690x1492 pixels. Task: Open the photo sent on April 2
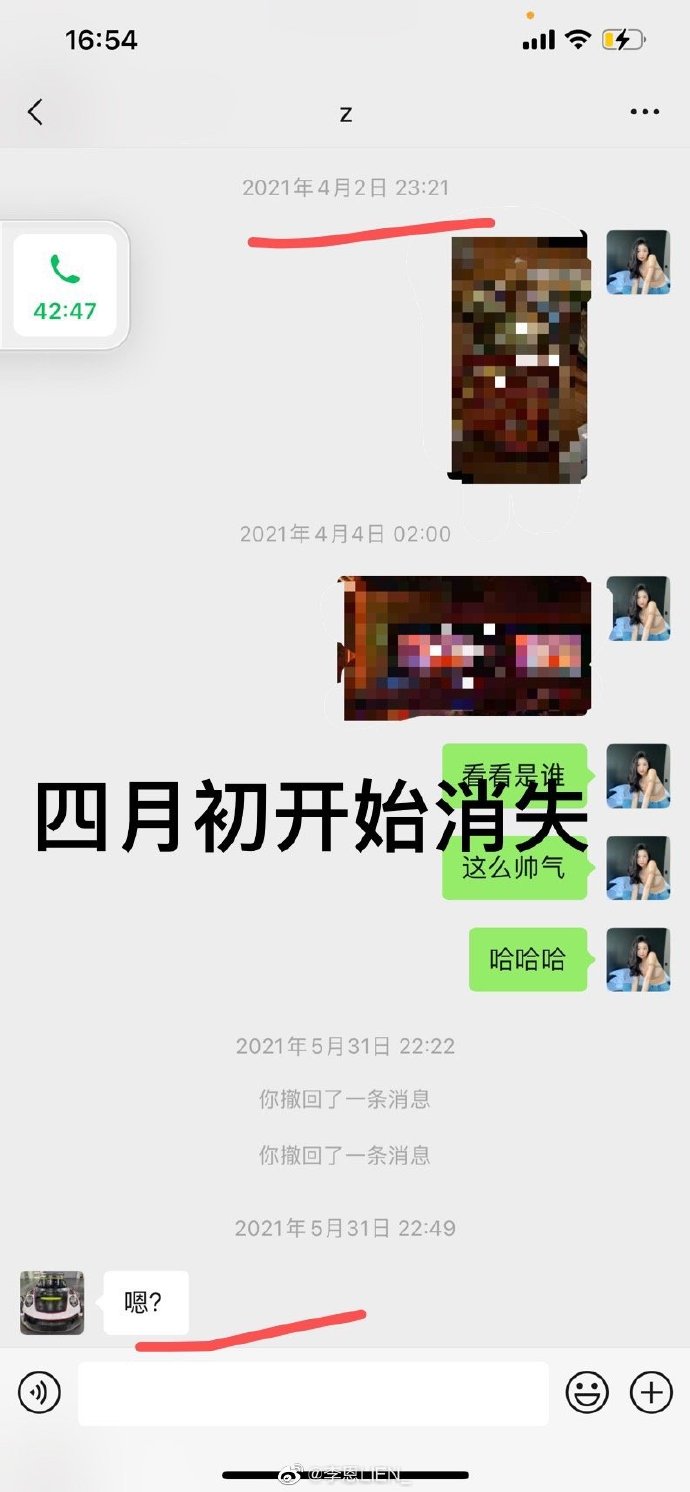point(519,358)
